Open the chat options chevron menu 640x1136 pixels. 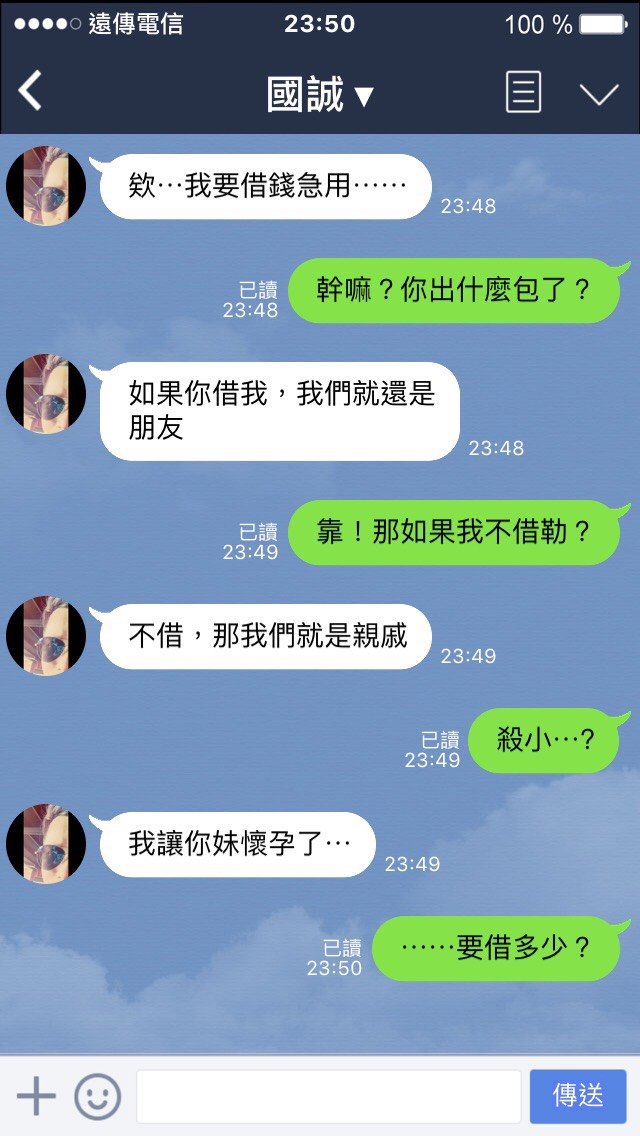[599, 94]
